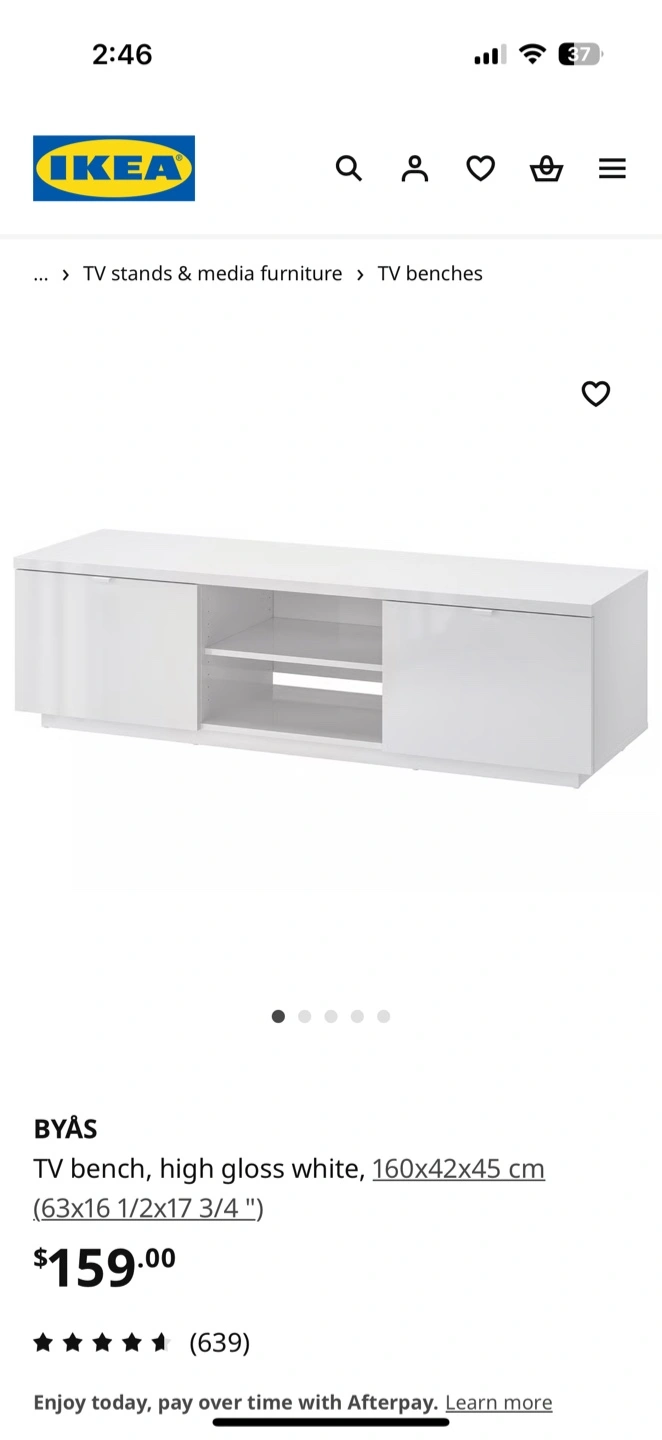
Task: Open the search magnifier icon
Action: click(348, 168)
